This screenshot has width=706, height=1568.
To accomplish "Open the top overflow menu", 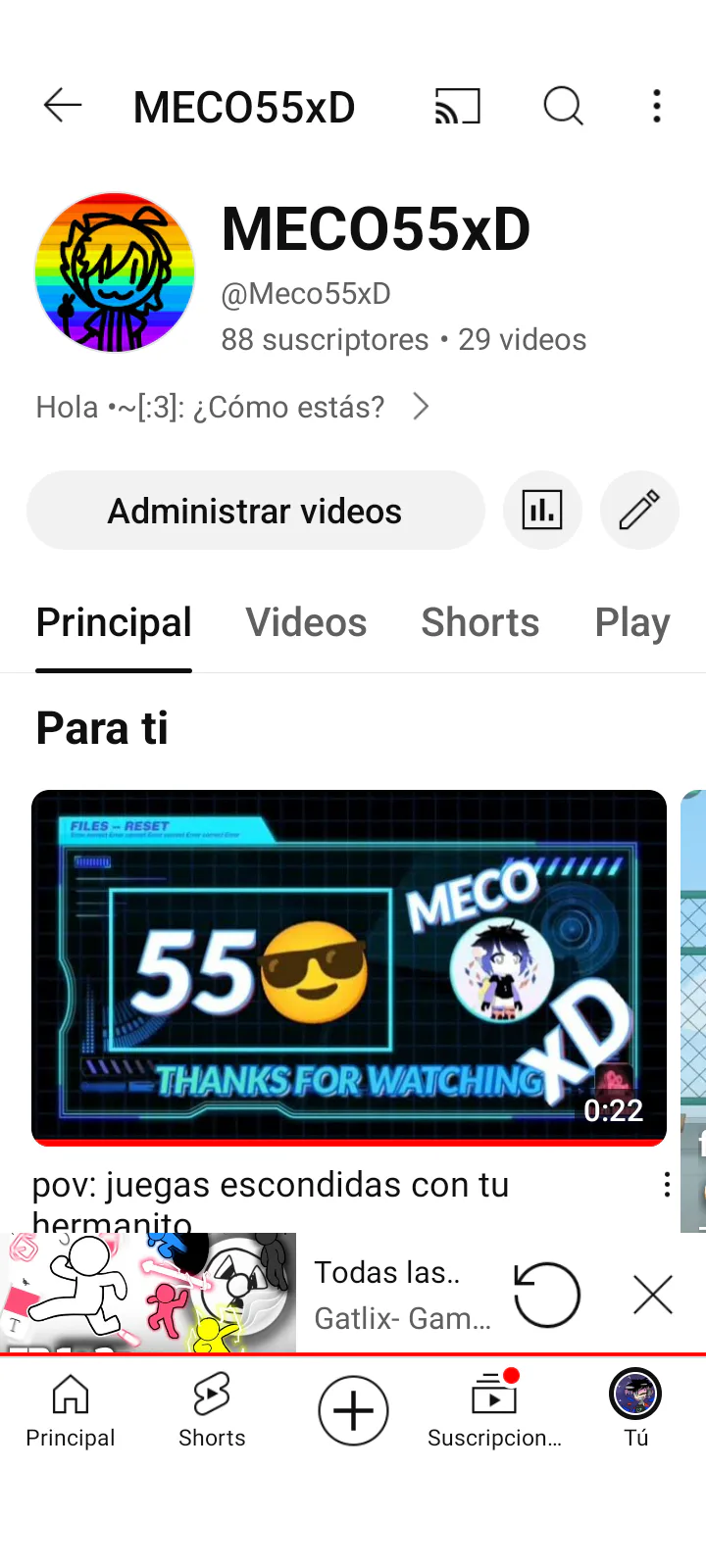I will [x=657, y=106].
